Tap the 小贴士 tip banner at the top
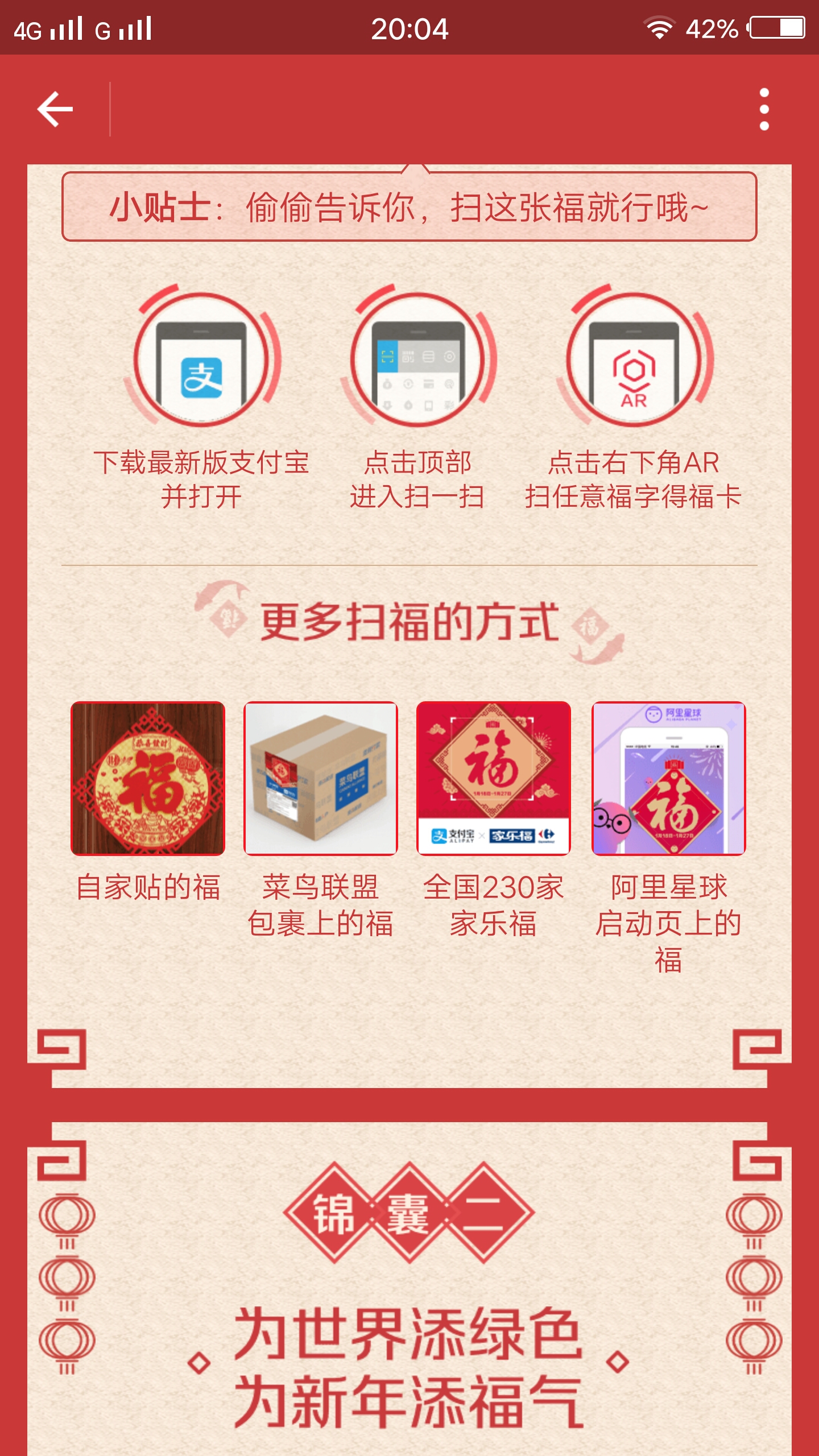 pyautogui.click(x=409, y=208)
